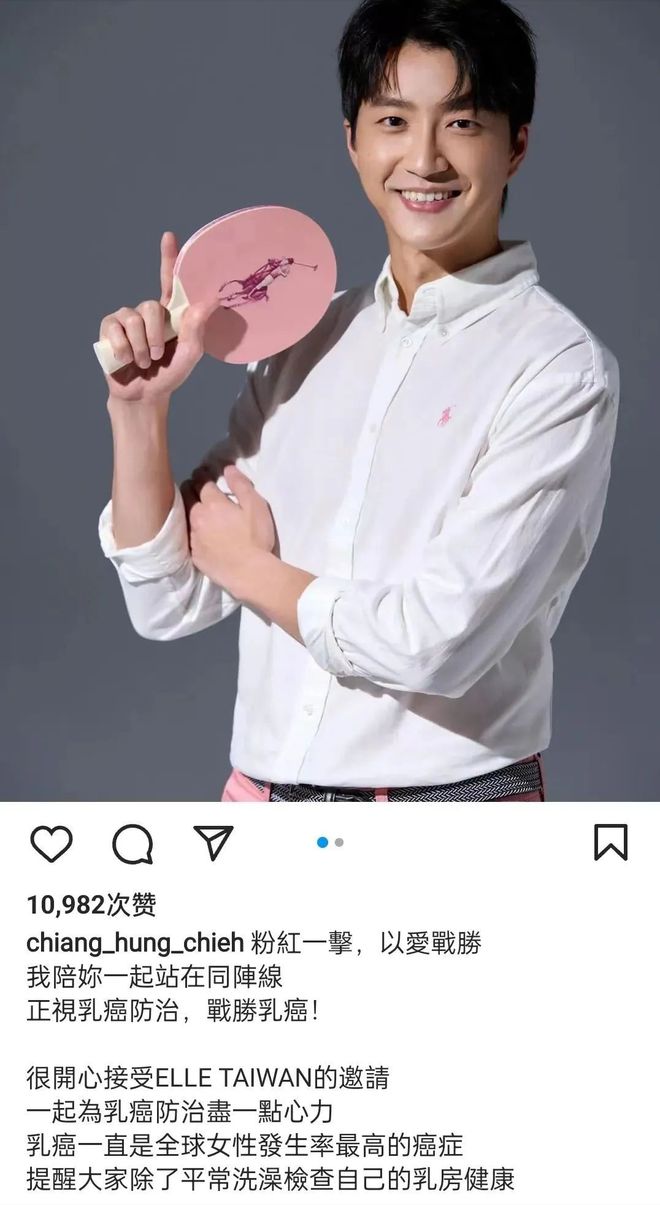Open comments via the speech bubble icon

[x=132, y=844]
